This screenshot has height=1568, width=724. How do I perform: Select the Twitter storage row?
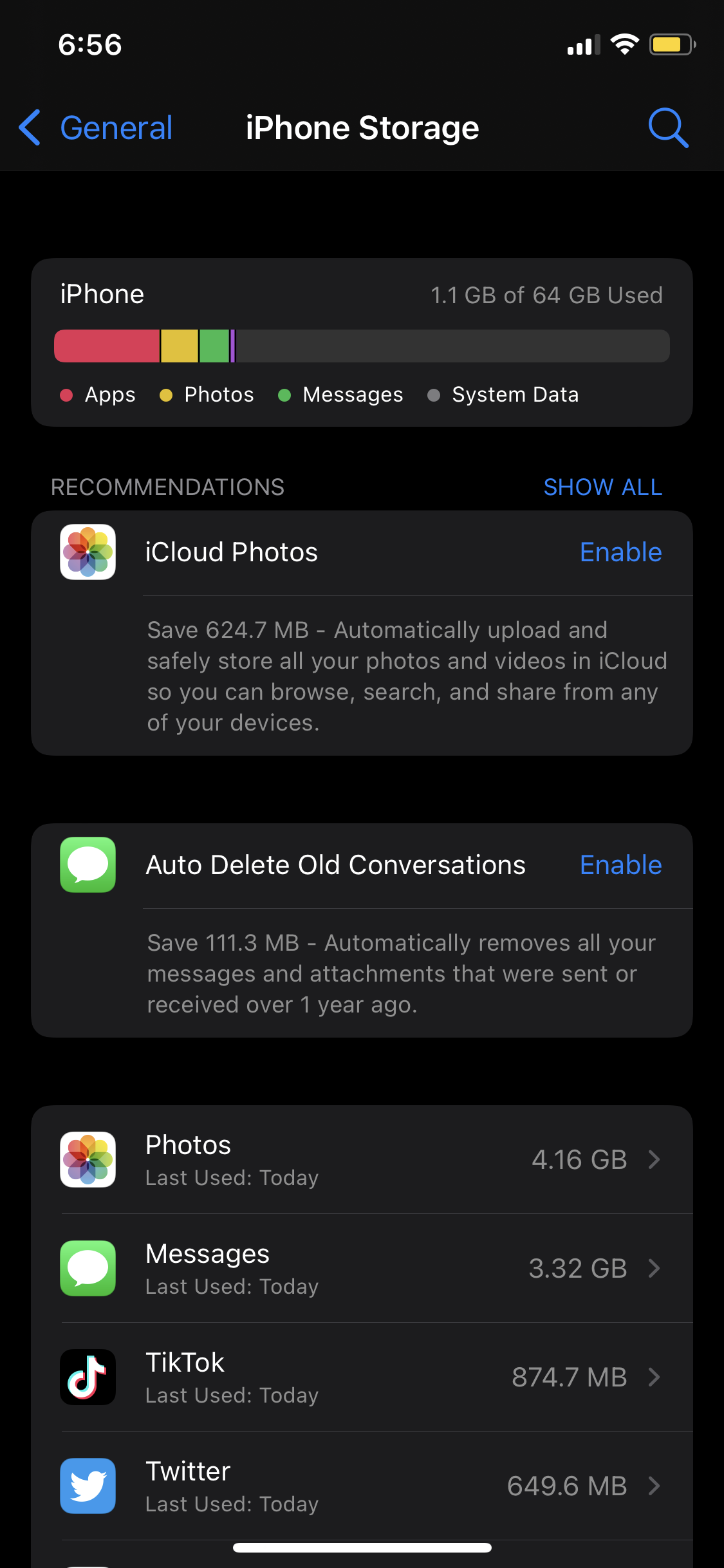pos(362,1486)
